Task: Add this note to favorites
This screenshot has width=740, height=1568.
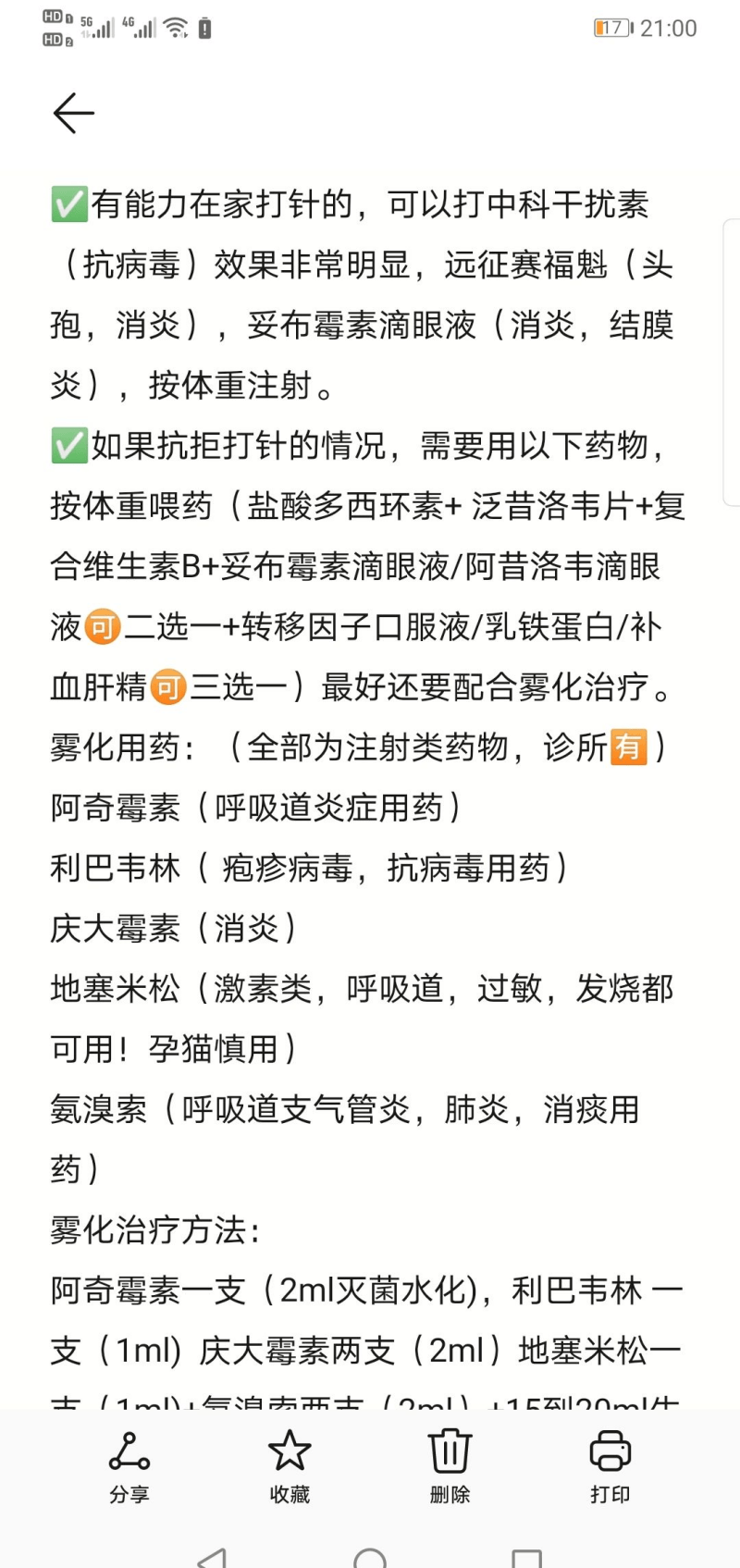Action: click(x=290, y=1468)
